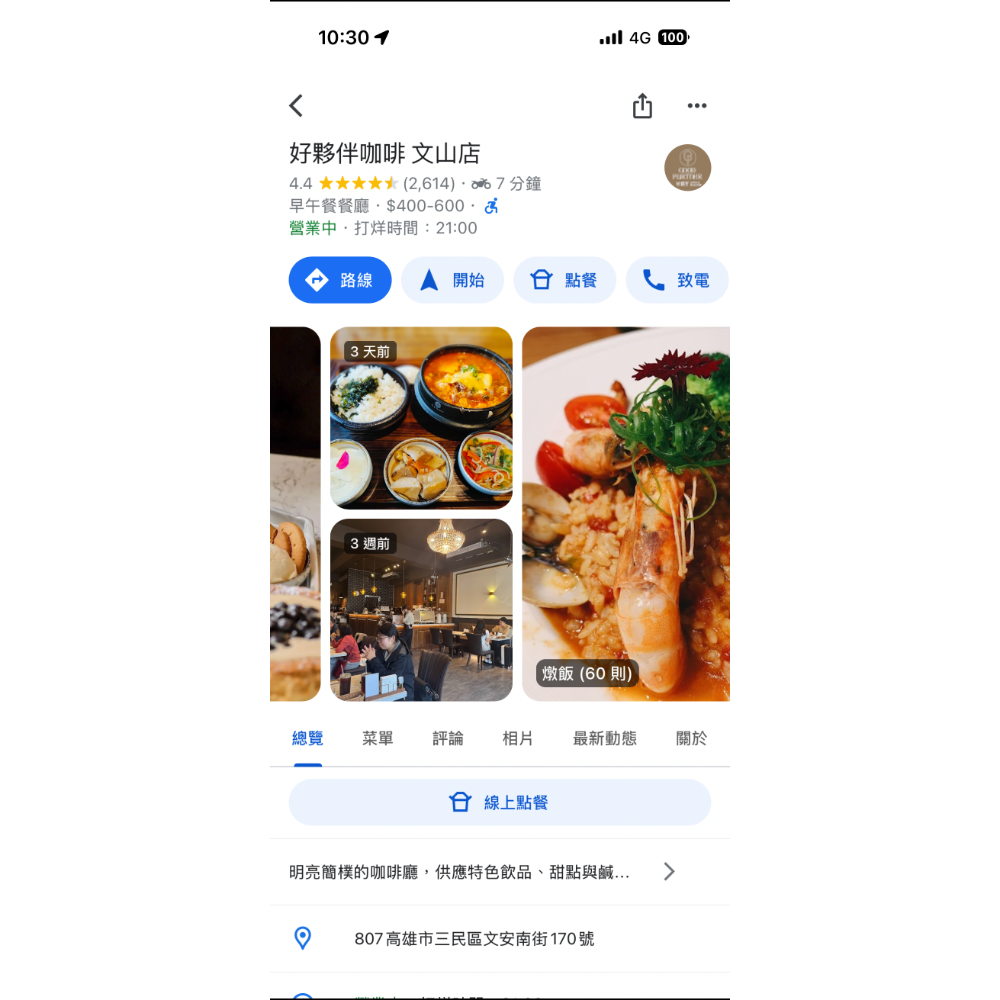Open the photo posted 3 天前
Viewport: 1000px width, 1000px height.
421,417
